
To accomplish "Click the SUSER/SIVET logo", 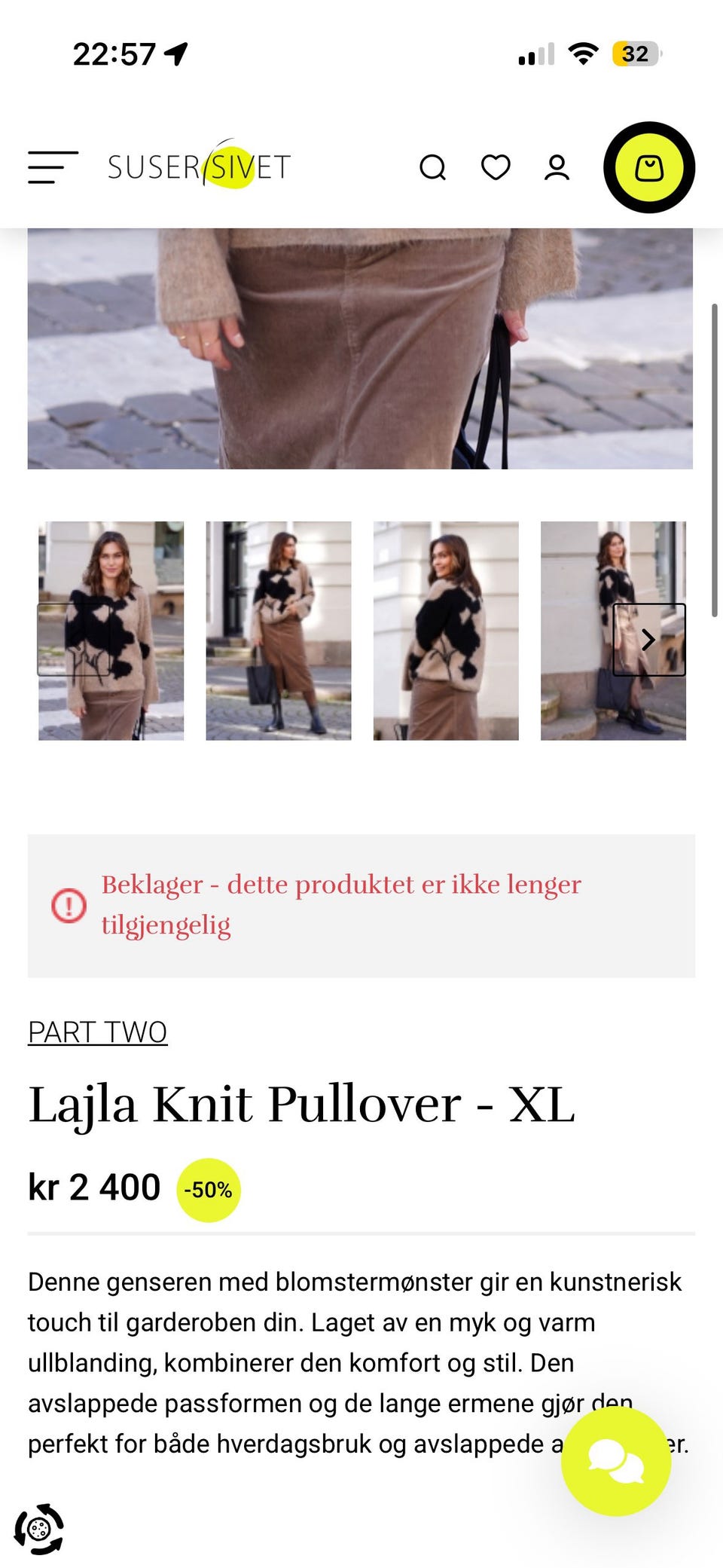I will tap(199, 167).
